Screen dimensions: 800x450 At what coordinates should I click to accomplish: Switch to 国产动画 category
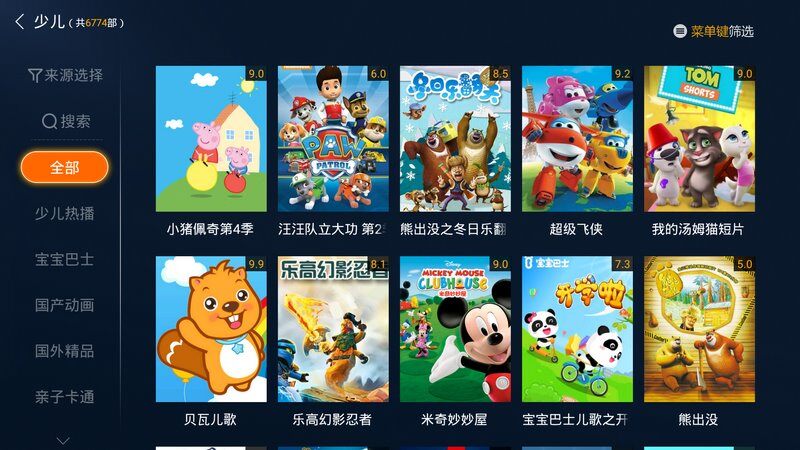coord(65,305)
